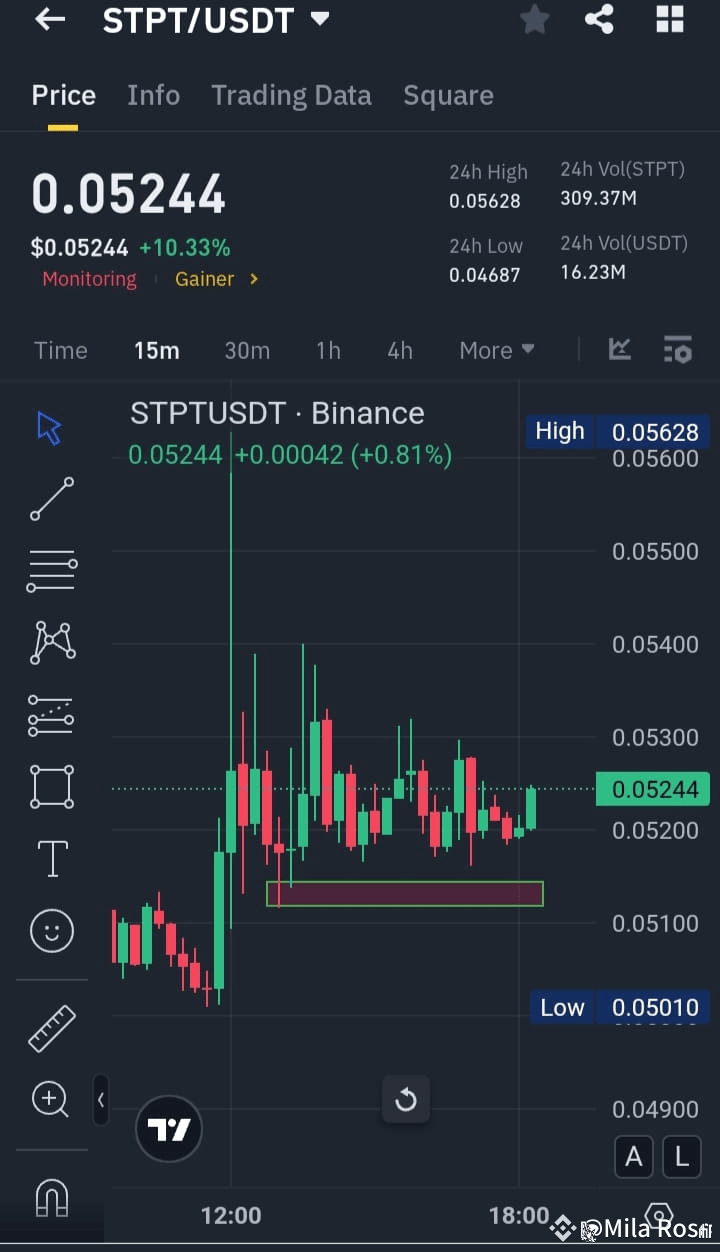
Task: Switch to the Trading Data tab
Action: pyautogui.click(x=291, y=95)
